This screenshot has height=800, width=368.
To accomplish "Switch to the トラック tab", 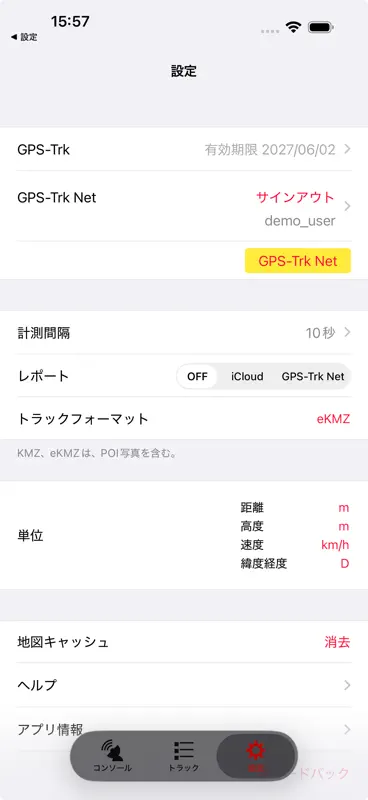I will 184,756.
